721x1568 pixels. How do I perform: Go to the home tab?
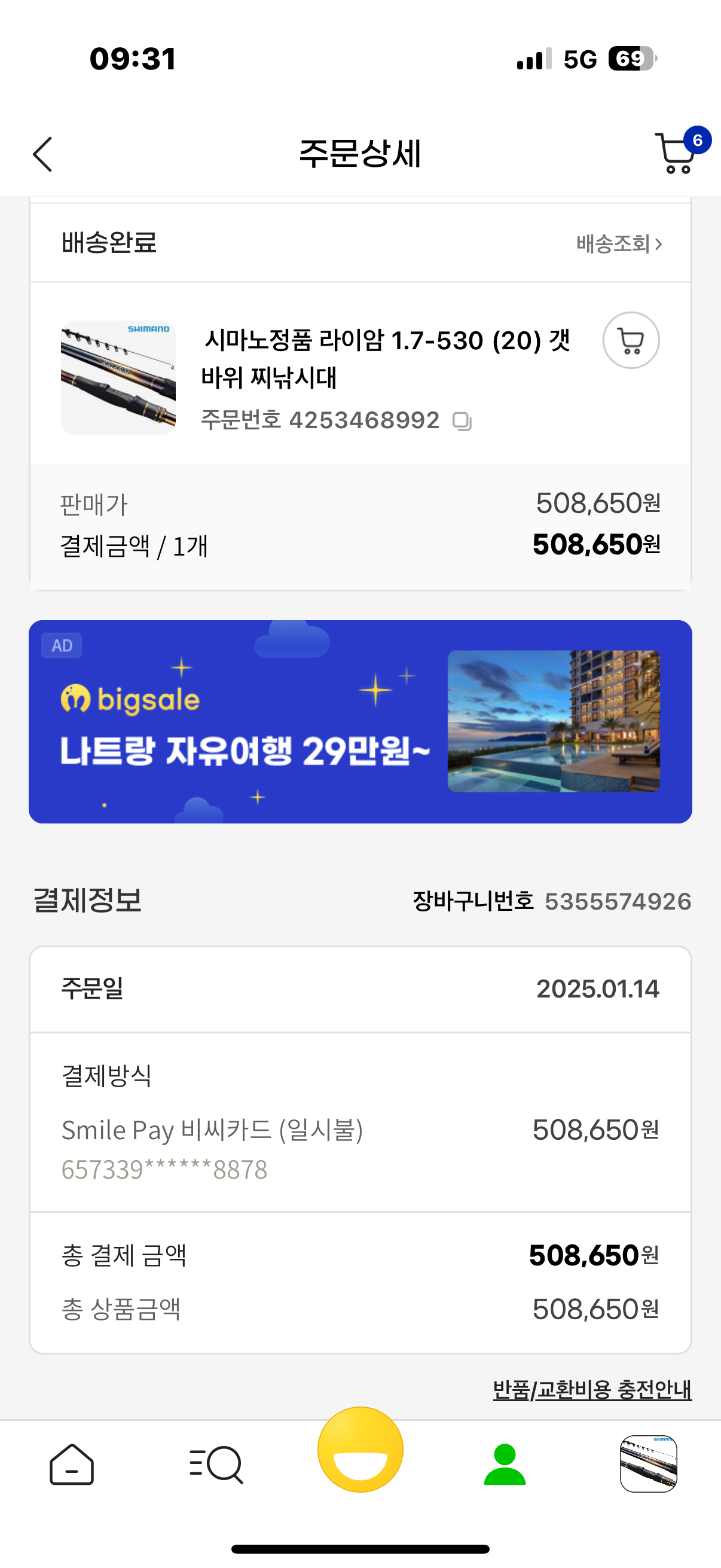[x=72, y=1465]
